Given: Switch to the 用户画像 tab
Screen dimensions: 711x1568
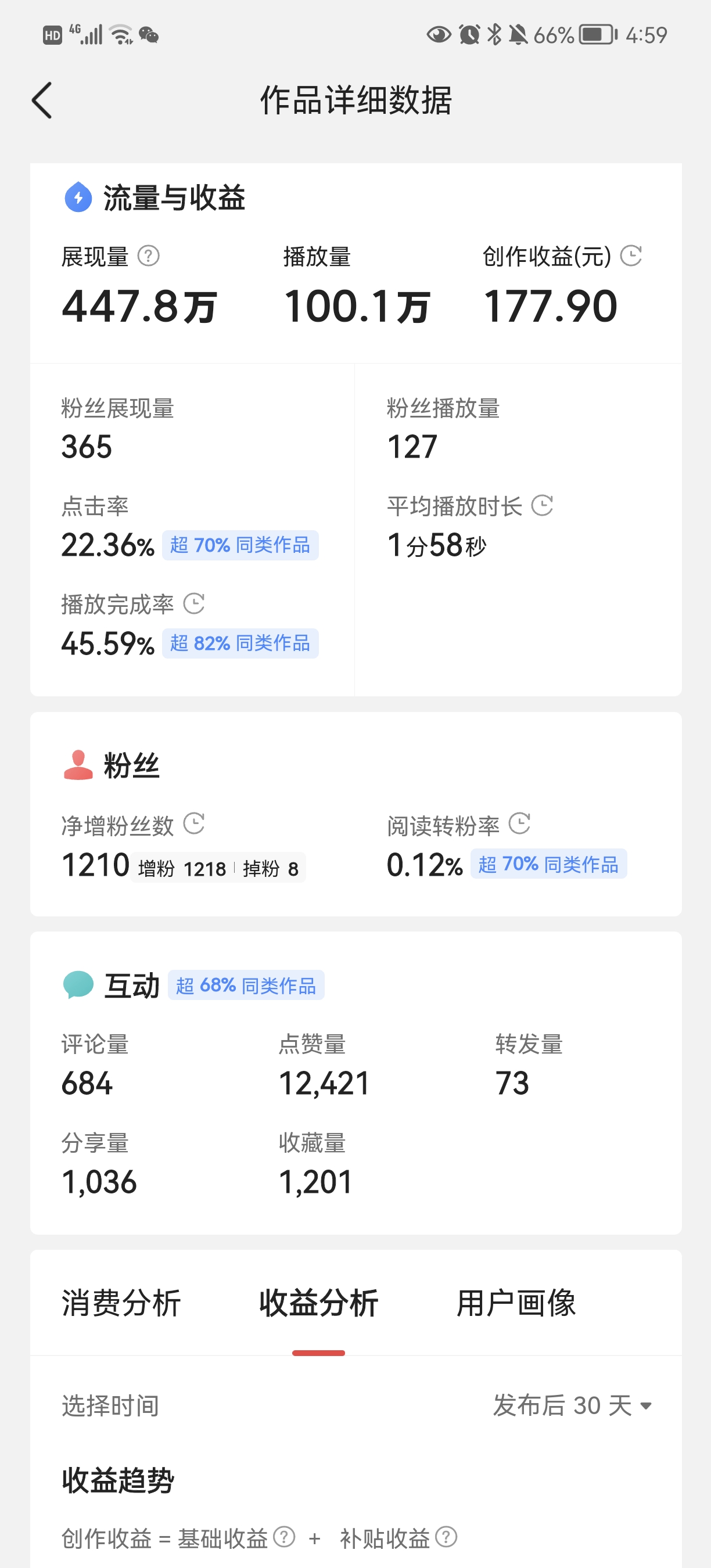Looking at the screenshot, I should pos(517,1302).
